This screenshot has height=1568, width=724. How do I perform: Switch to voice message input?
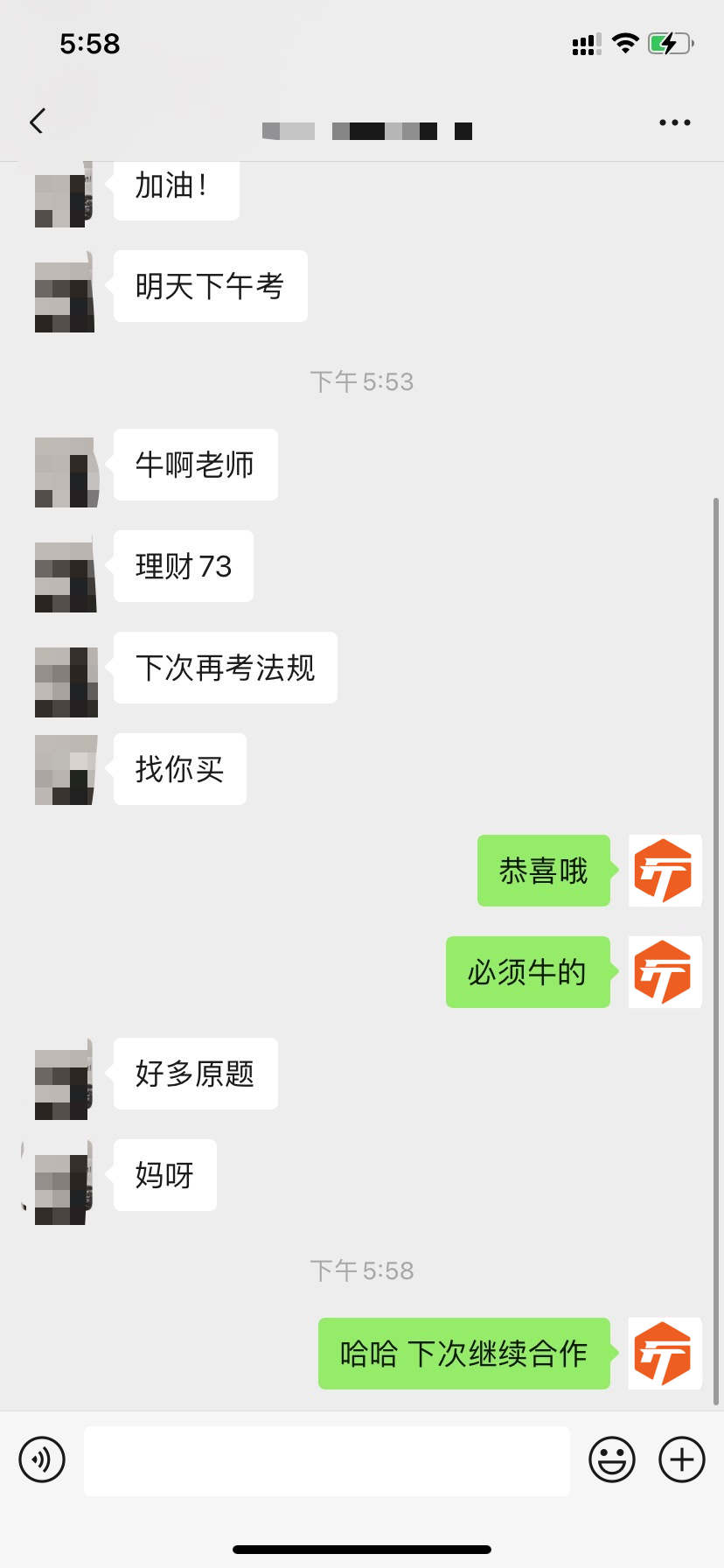42,1459
